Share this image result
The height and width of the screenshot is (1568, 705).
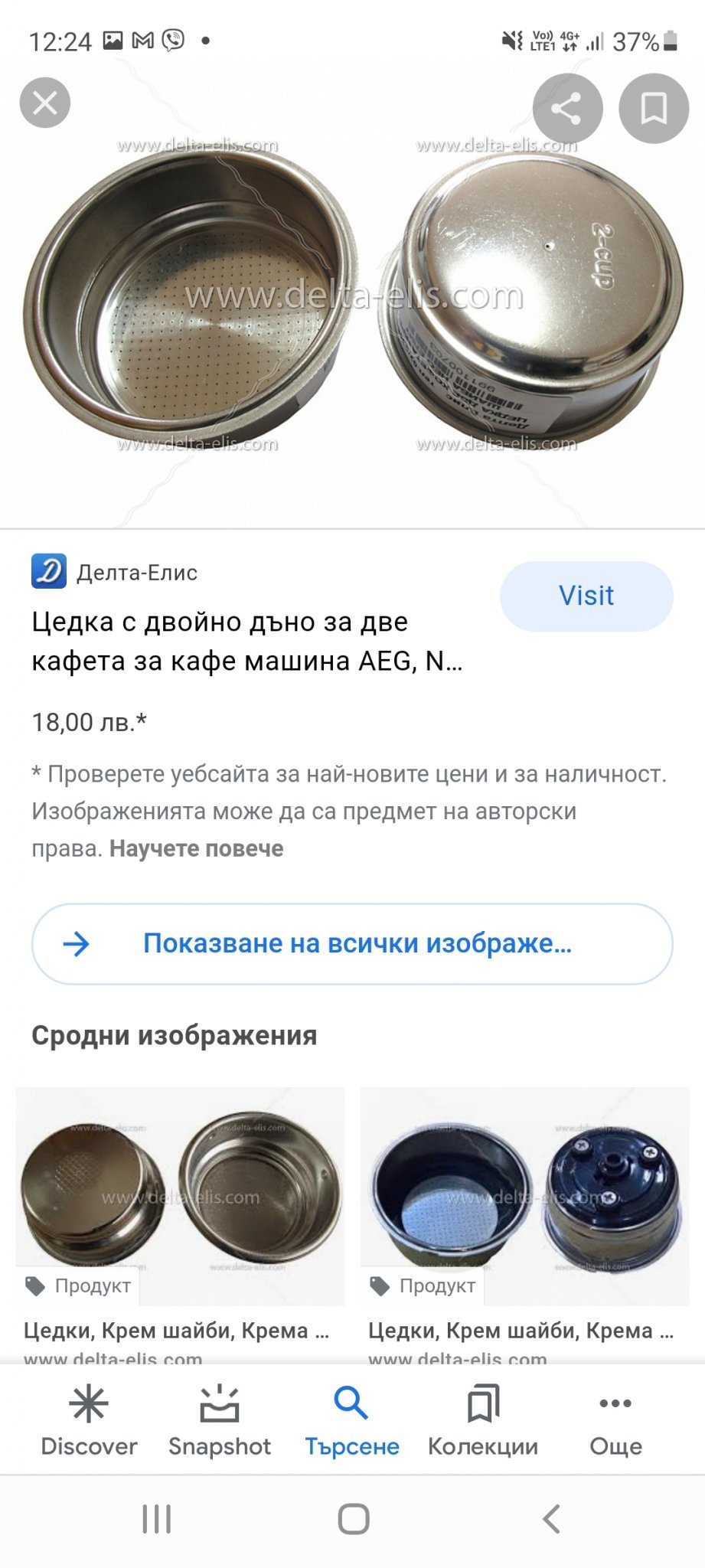click(x=567, y=108)
